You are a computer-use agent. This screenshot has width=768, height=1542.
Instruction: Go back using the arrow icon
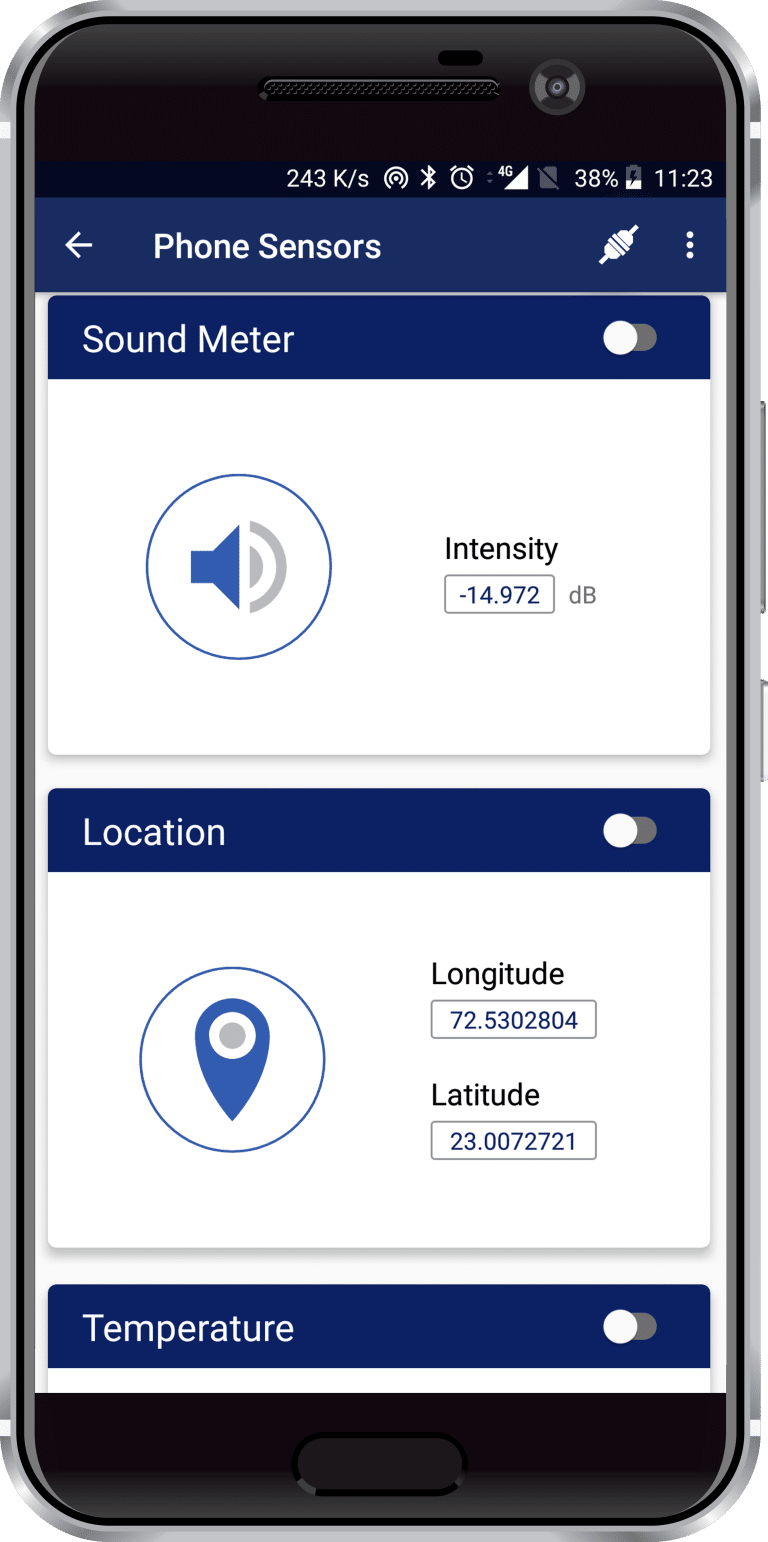point(79,246)
